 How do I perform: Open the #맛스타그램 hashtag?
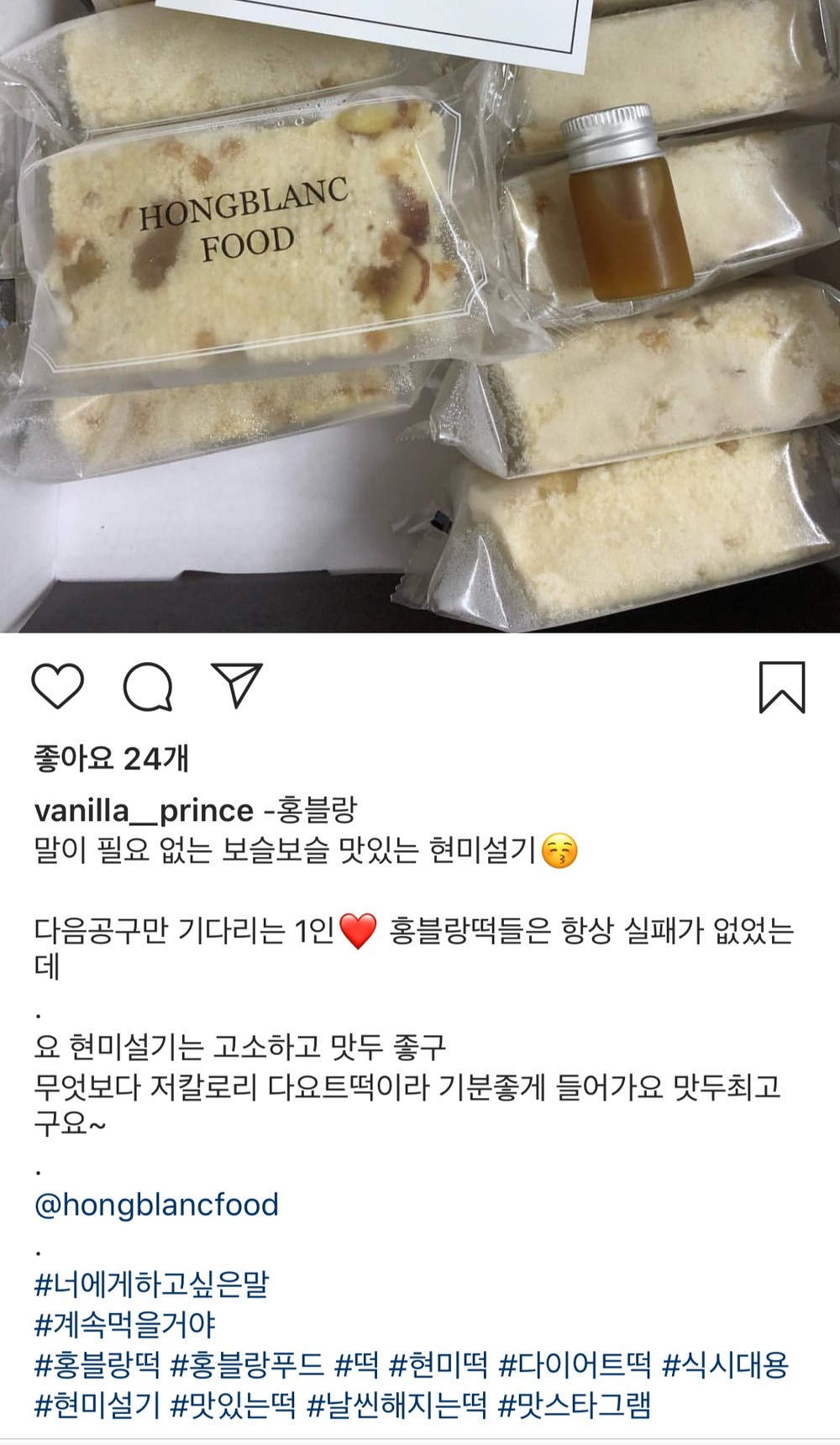(x=574, y=1406)
